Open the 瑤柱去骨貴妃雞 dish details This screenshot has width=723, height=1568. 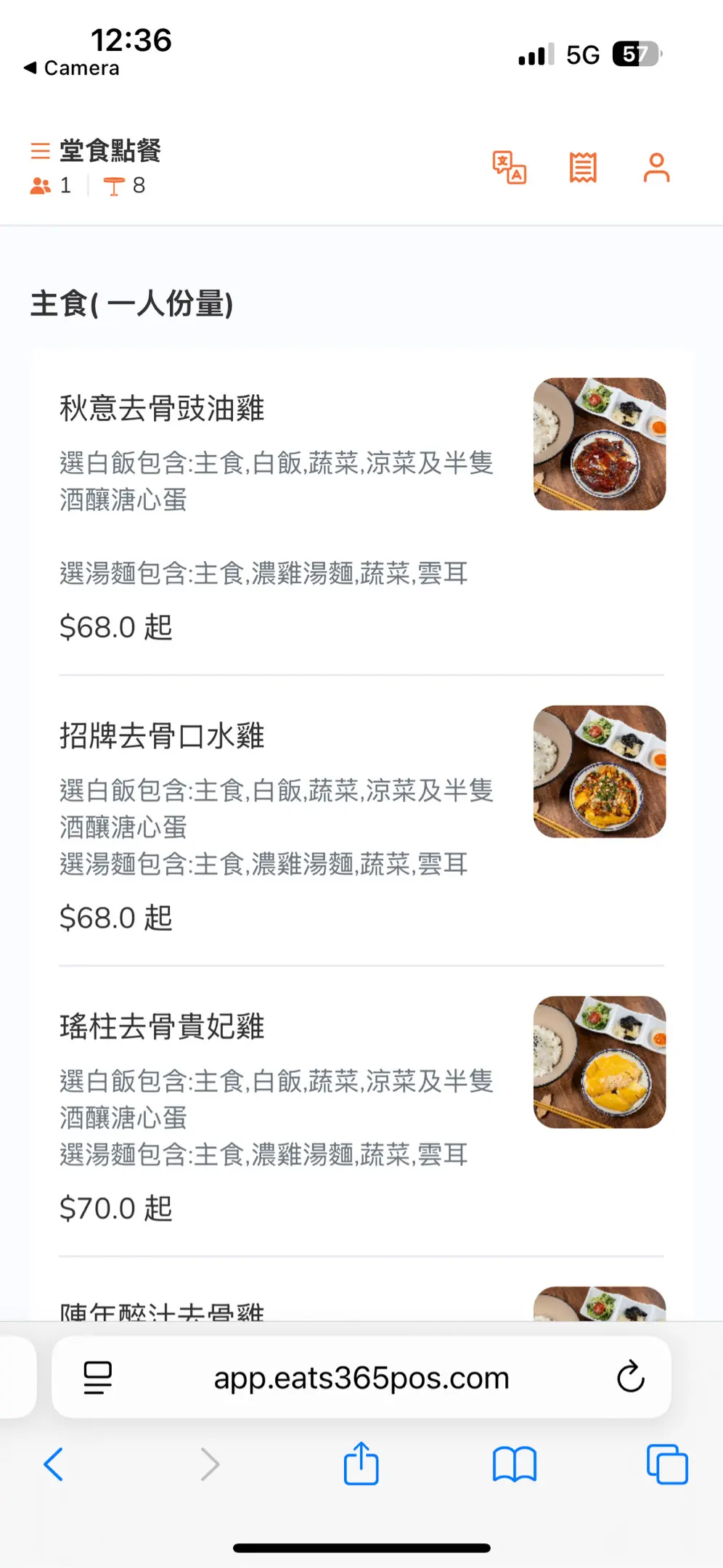[162, 1027]
